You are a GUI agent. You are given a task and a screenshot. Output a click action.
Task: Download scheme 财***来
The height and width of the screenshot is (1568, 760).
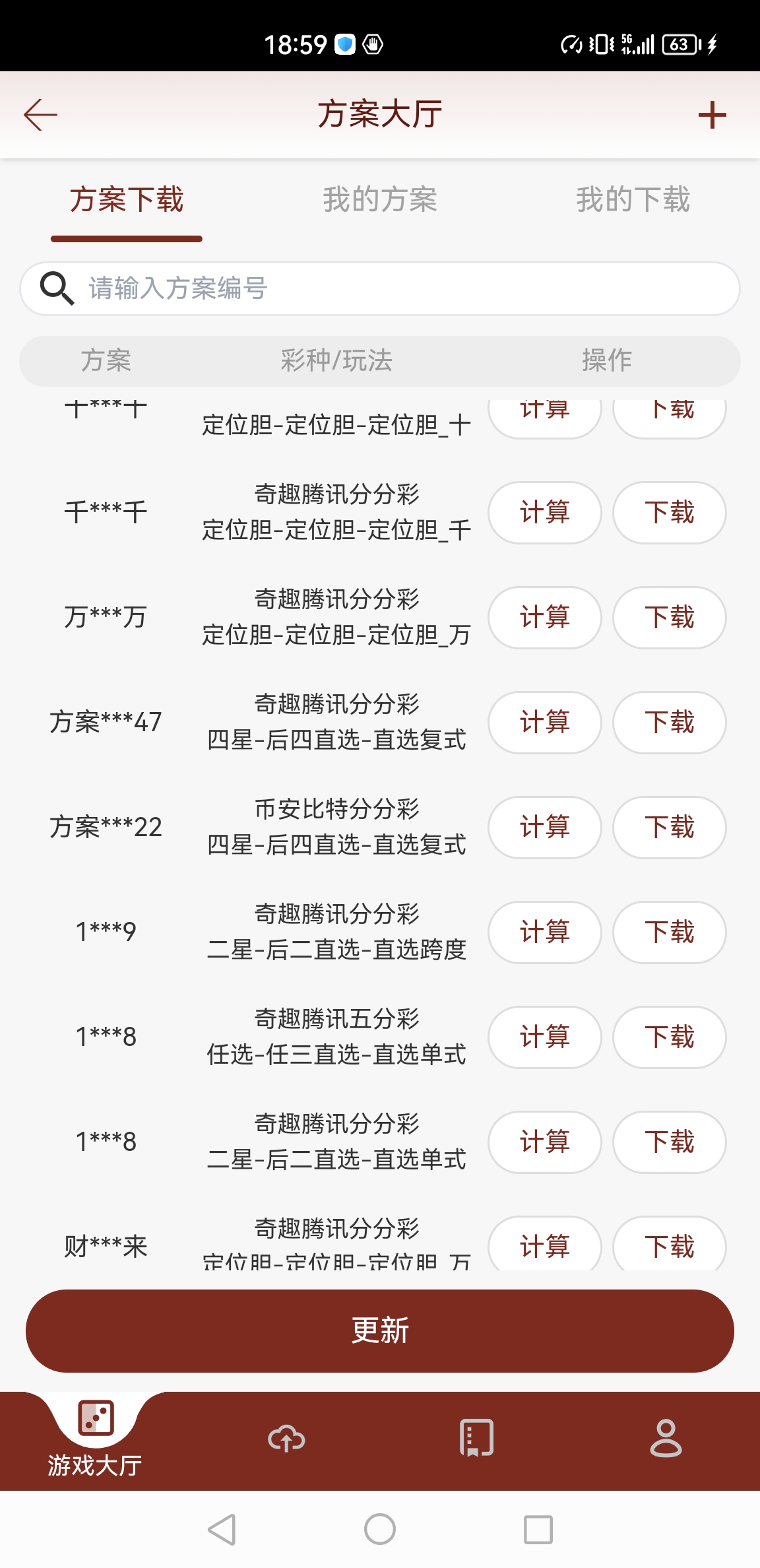(x=670, y=1245)
